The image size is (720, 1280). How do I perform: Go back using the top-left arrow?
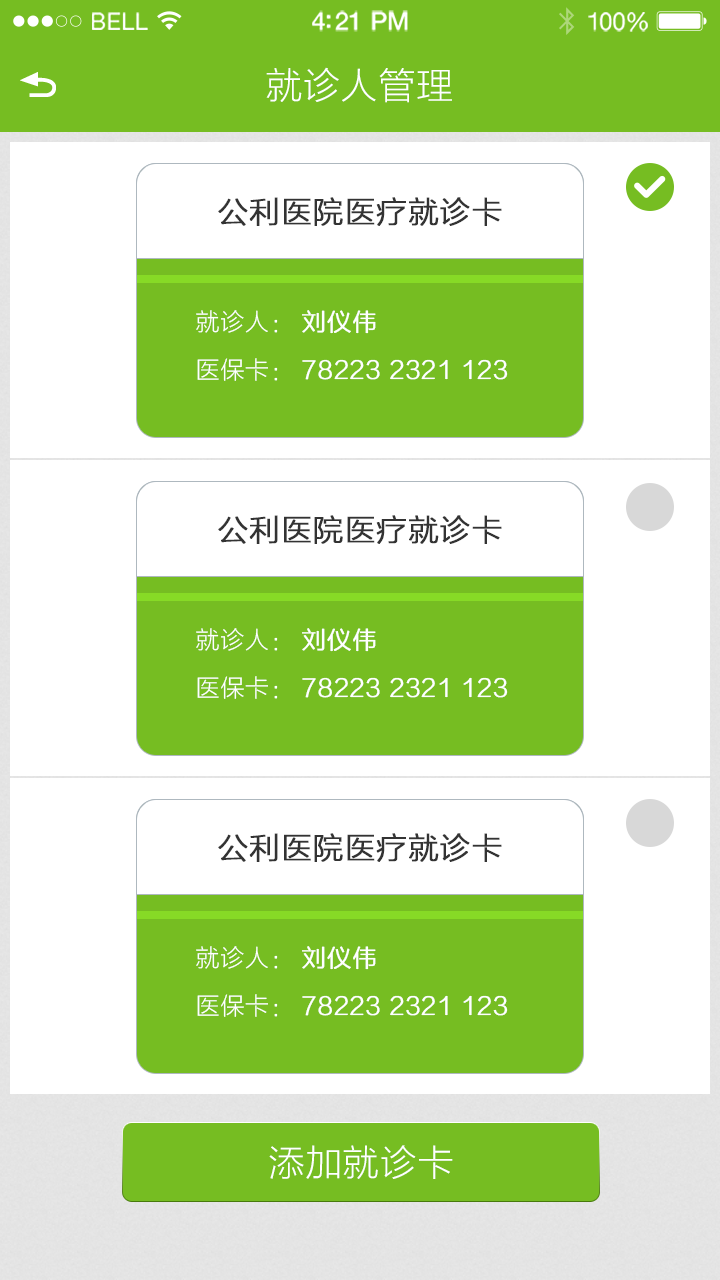click(38, 86)
